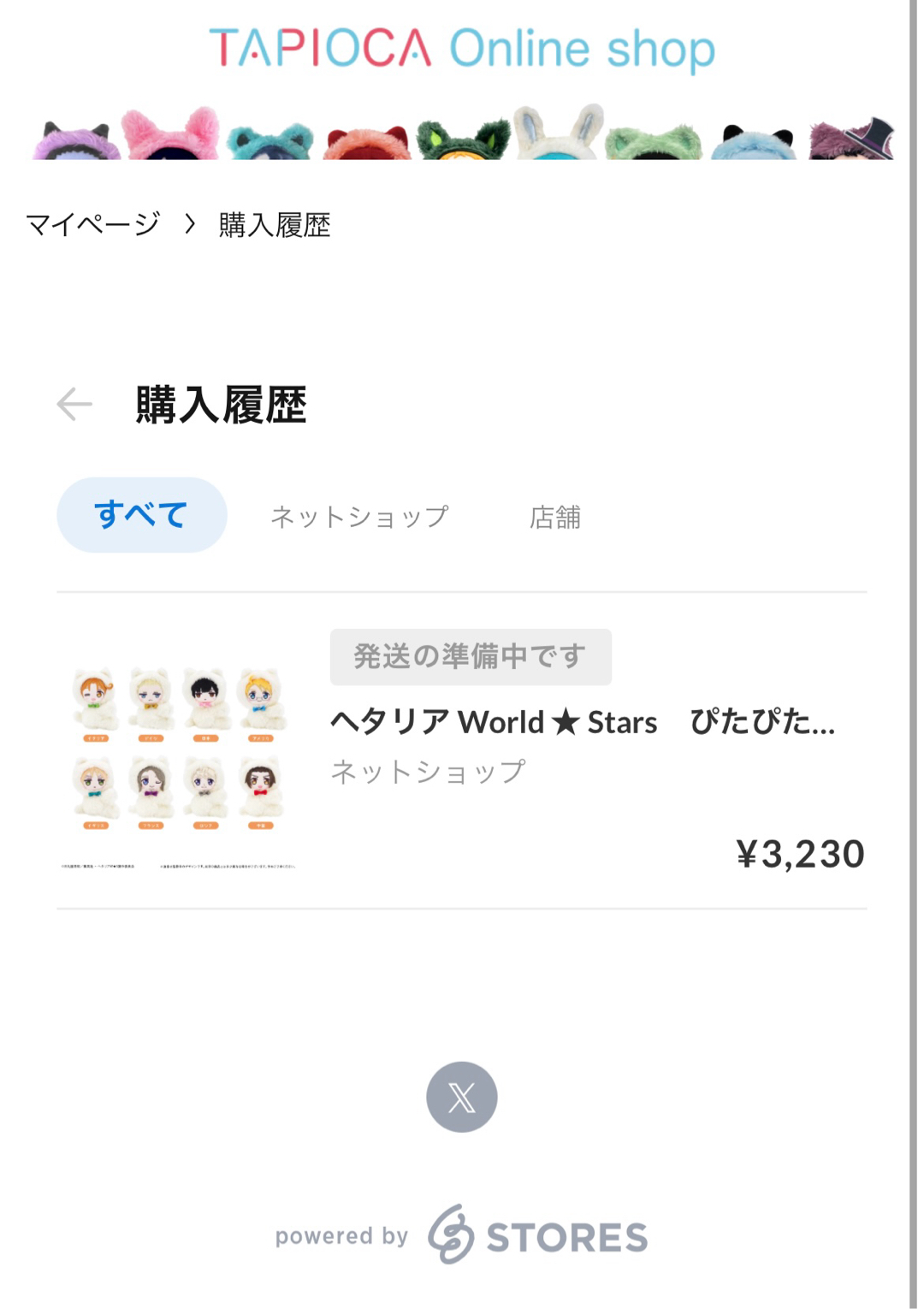Viewport: 924px width, 1309px height.
Task: Open the shop's X social link
Action: tap(461, 1097)
